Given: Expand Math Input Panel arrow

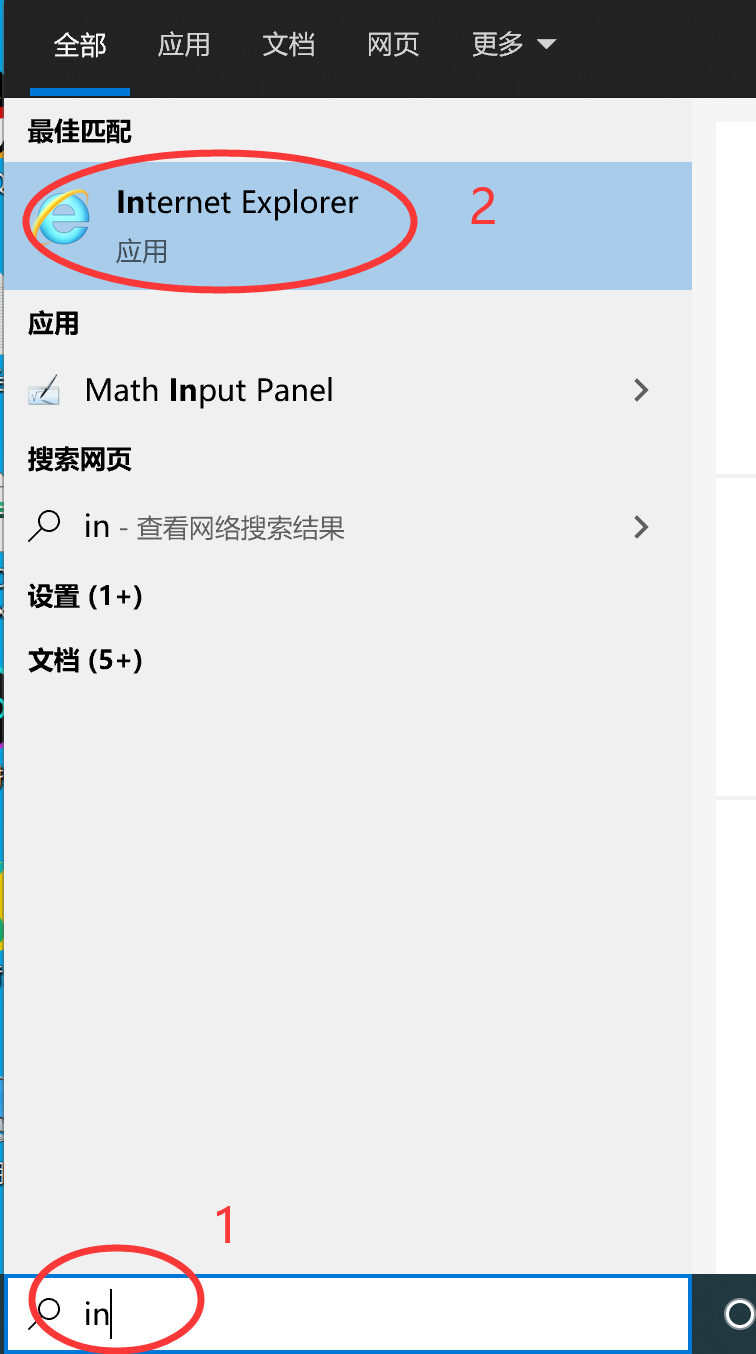Looking at the screenshot, I should point(642,390).
